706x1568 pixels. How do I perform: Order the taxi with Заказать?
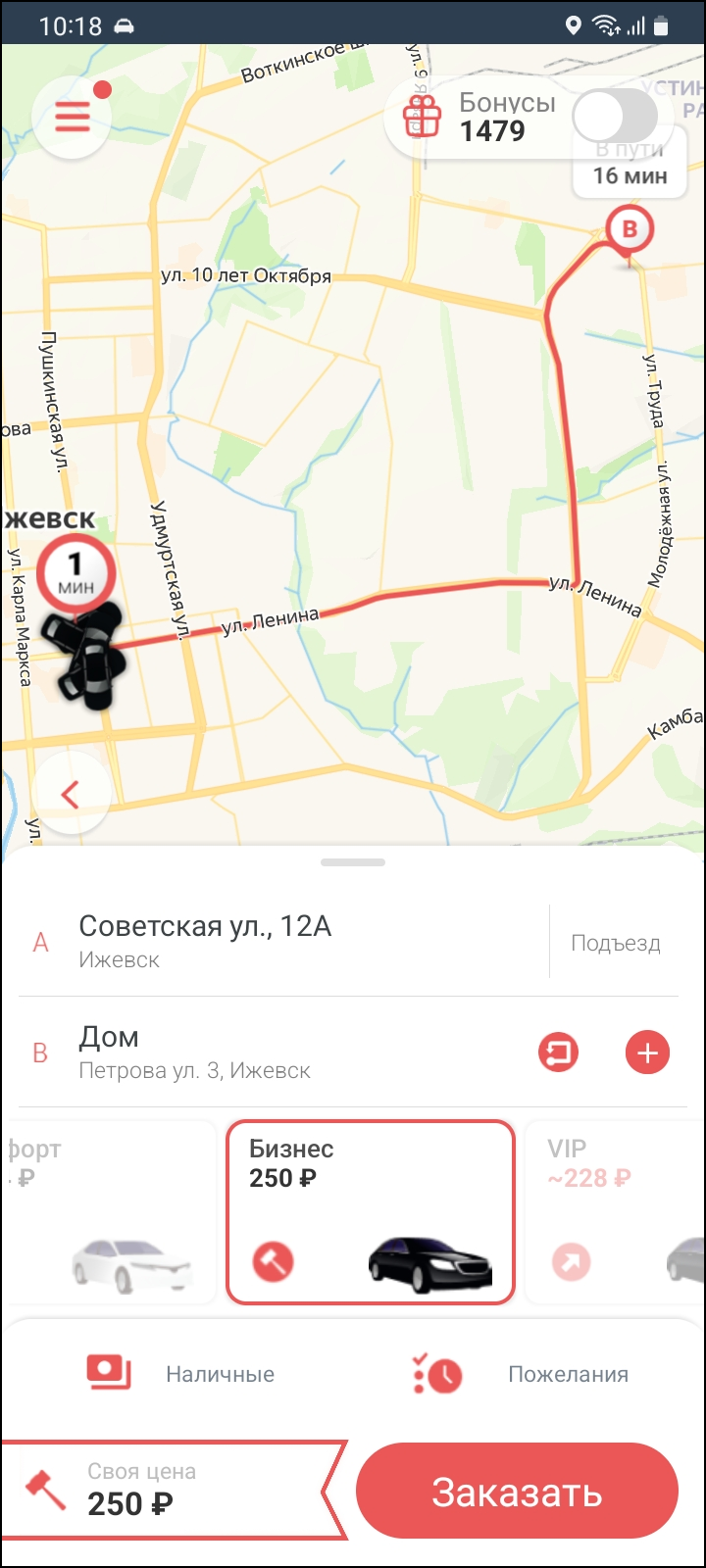click(x=517, y=1492)
